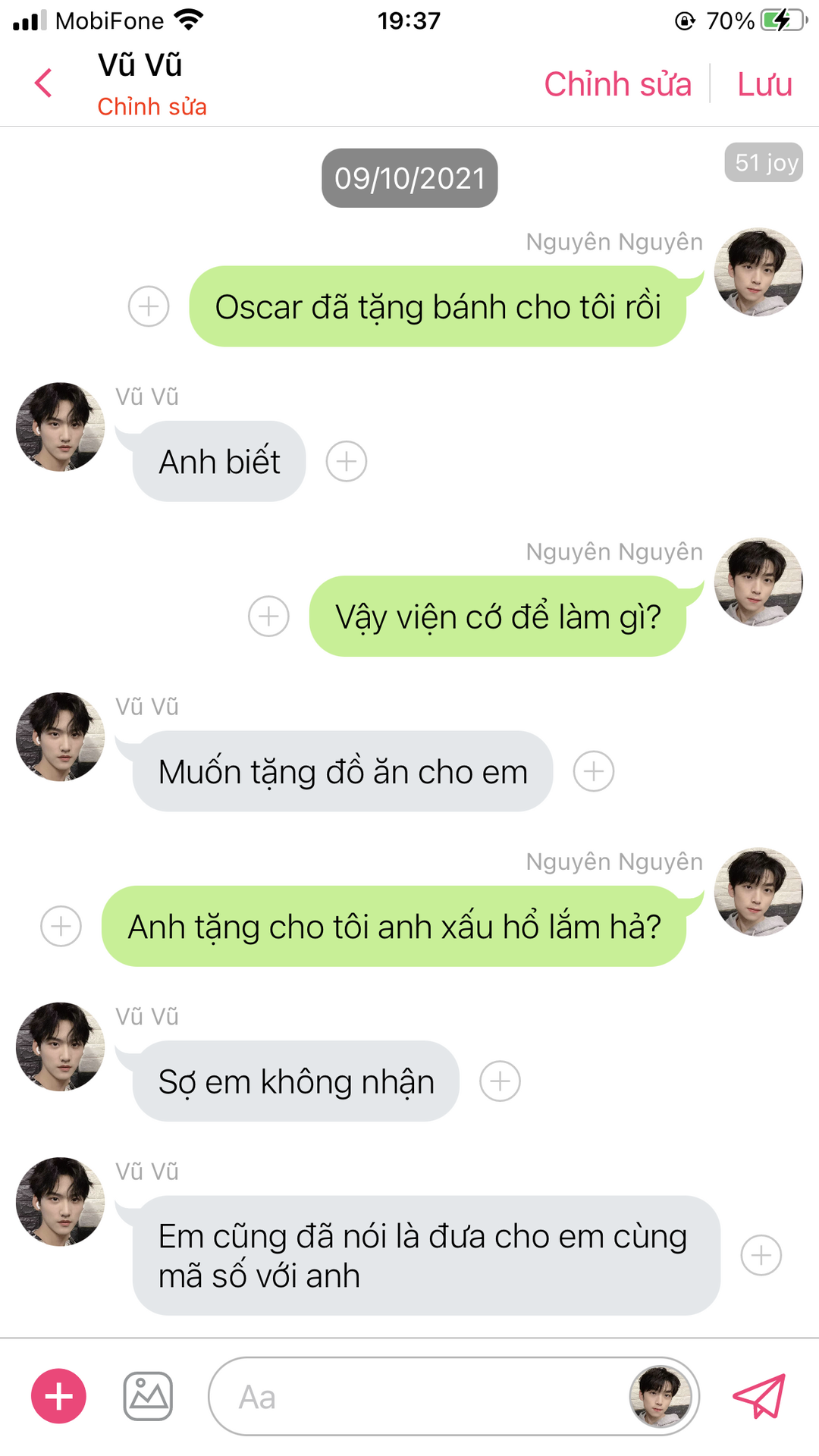Tap plus next to "Anh biết" message
Screen dimensions: 819x1456
347,461
